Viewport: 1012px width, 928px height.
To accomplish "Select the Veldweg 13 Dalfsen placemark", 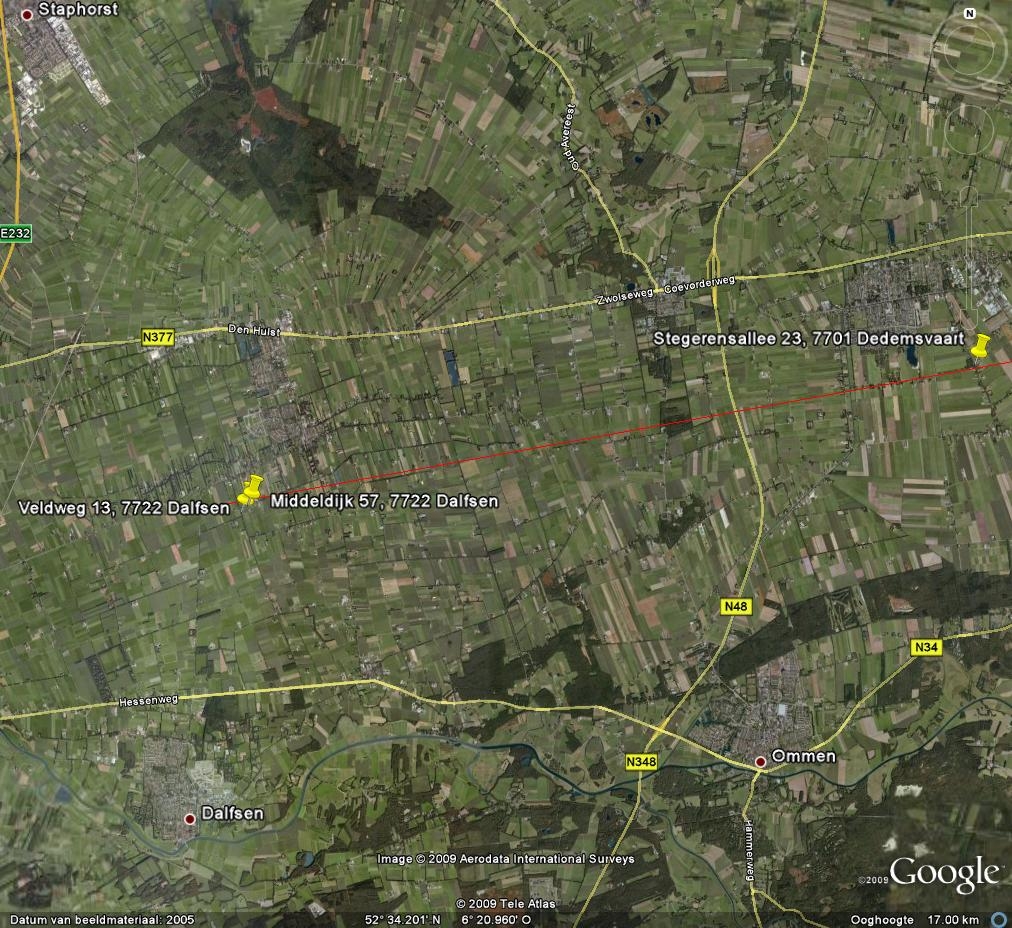I will (243, 499).
